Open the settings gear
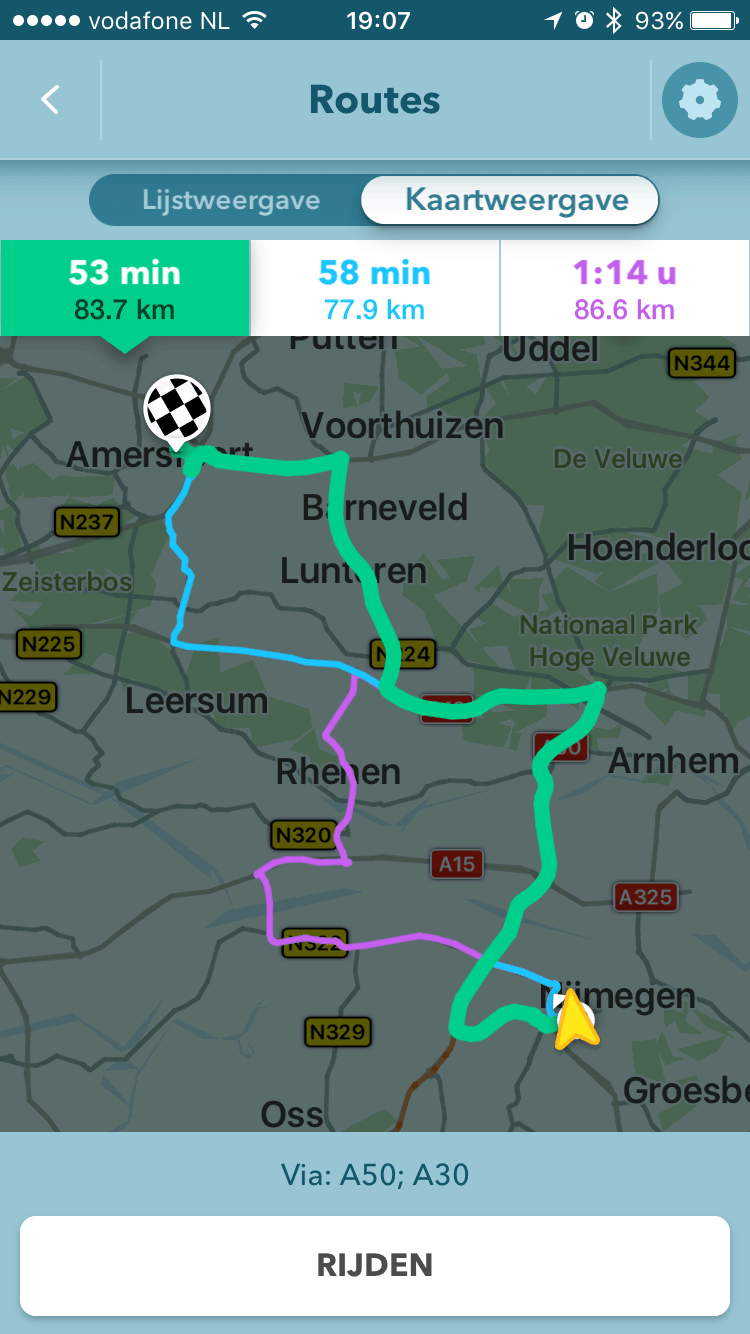Image resolution: width=750 pixels, height=1334 pixels. [699, 100]
